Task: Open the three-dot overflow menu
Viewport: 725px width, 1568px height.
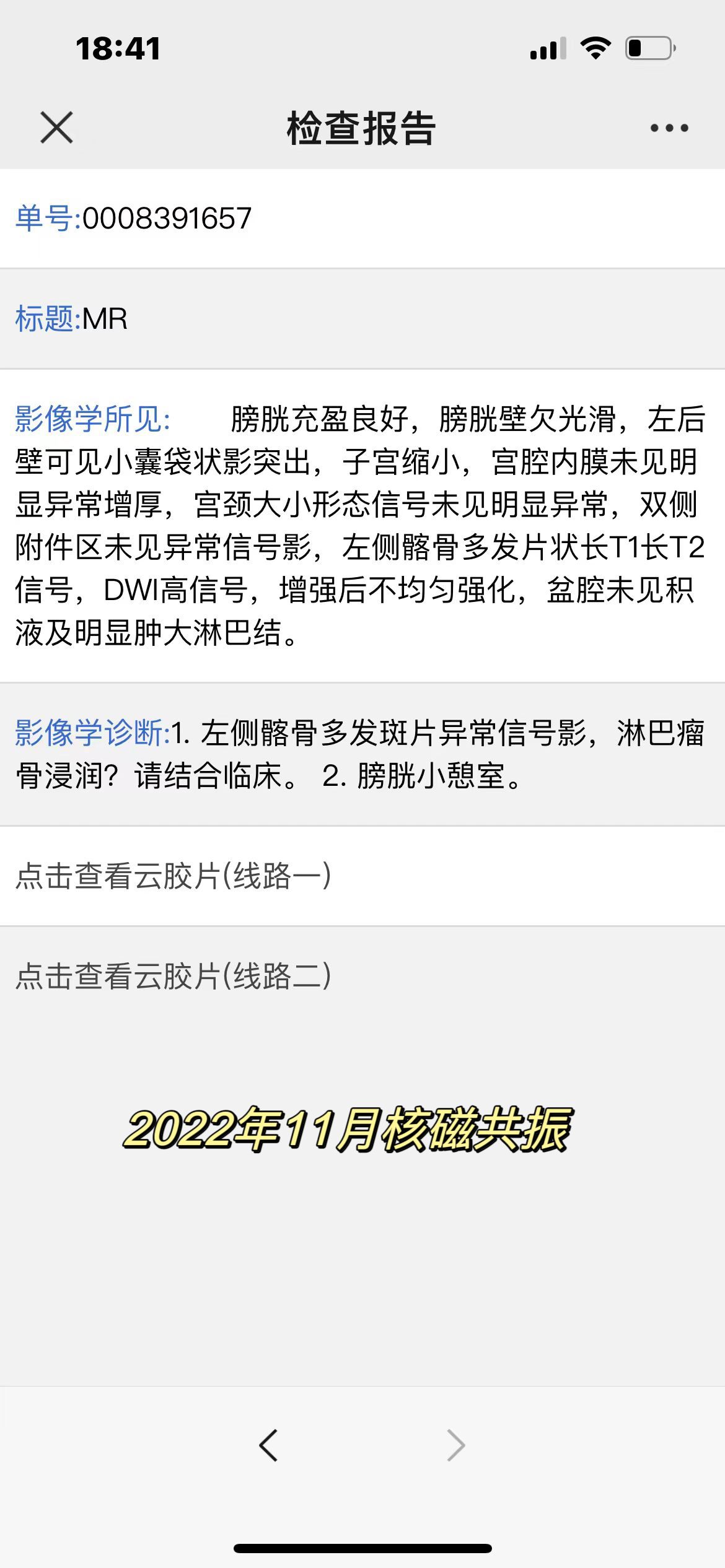Action: [669, 128]
